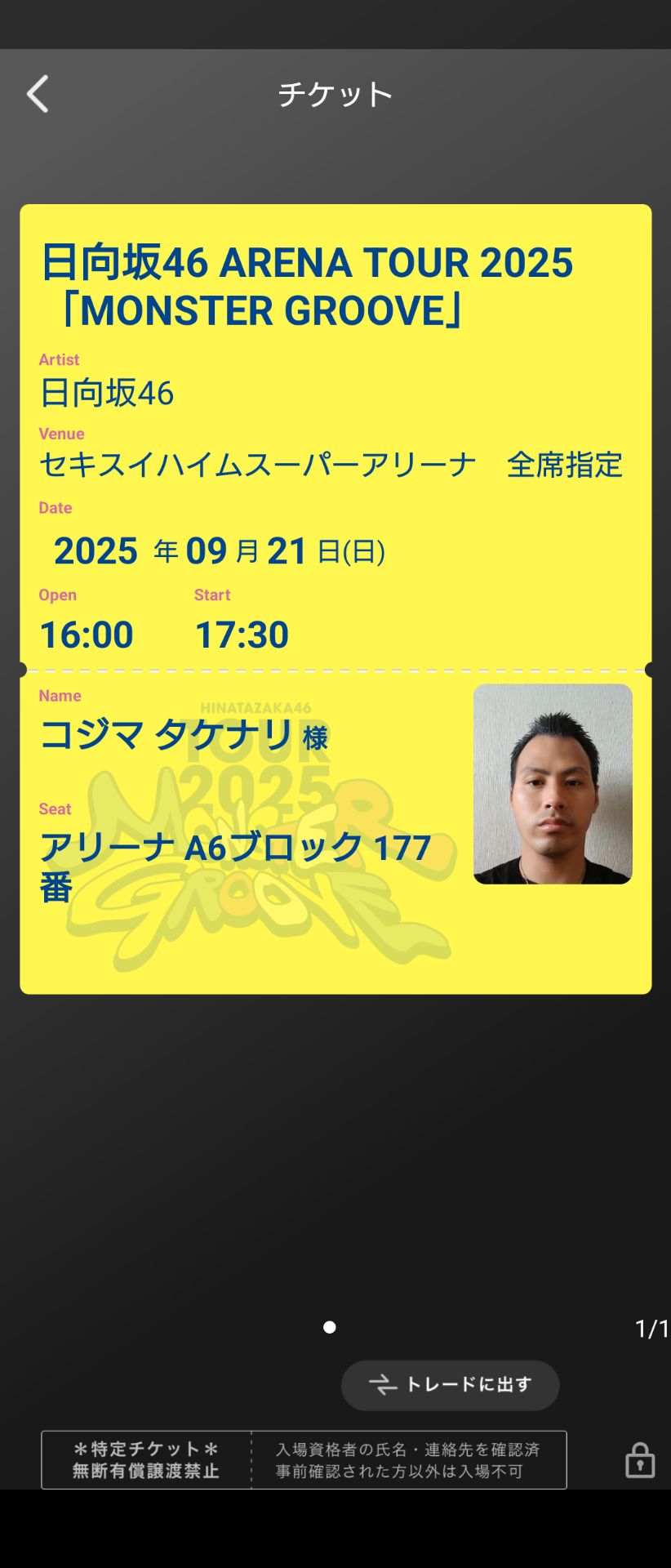Go back using the top-left arrow
This screenshot has width=671, height=1568.
(x=38, y=94)
